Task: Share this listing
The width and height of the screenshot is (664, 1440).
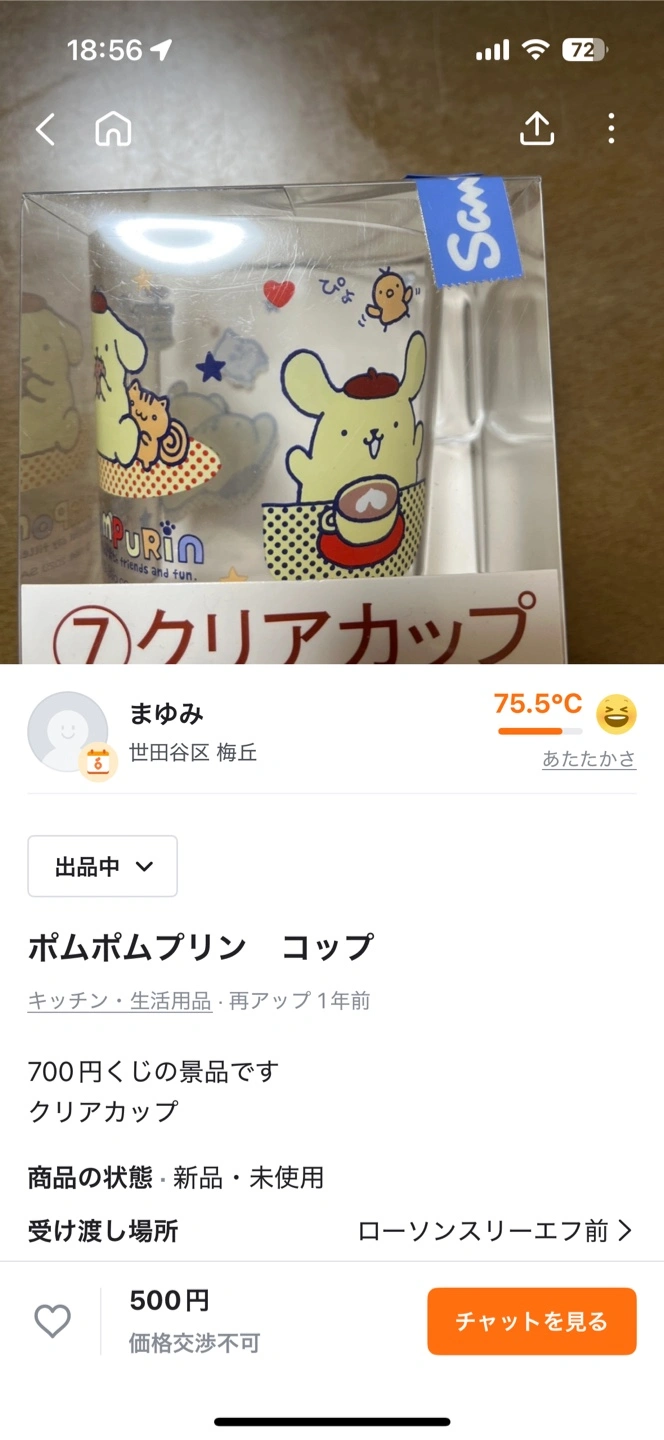Action: point(537,128)
